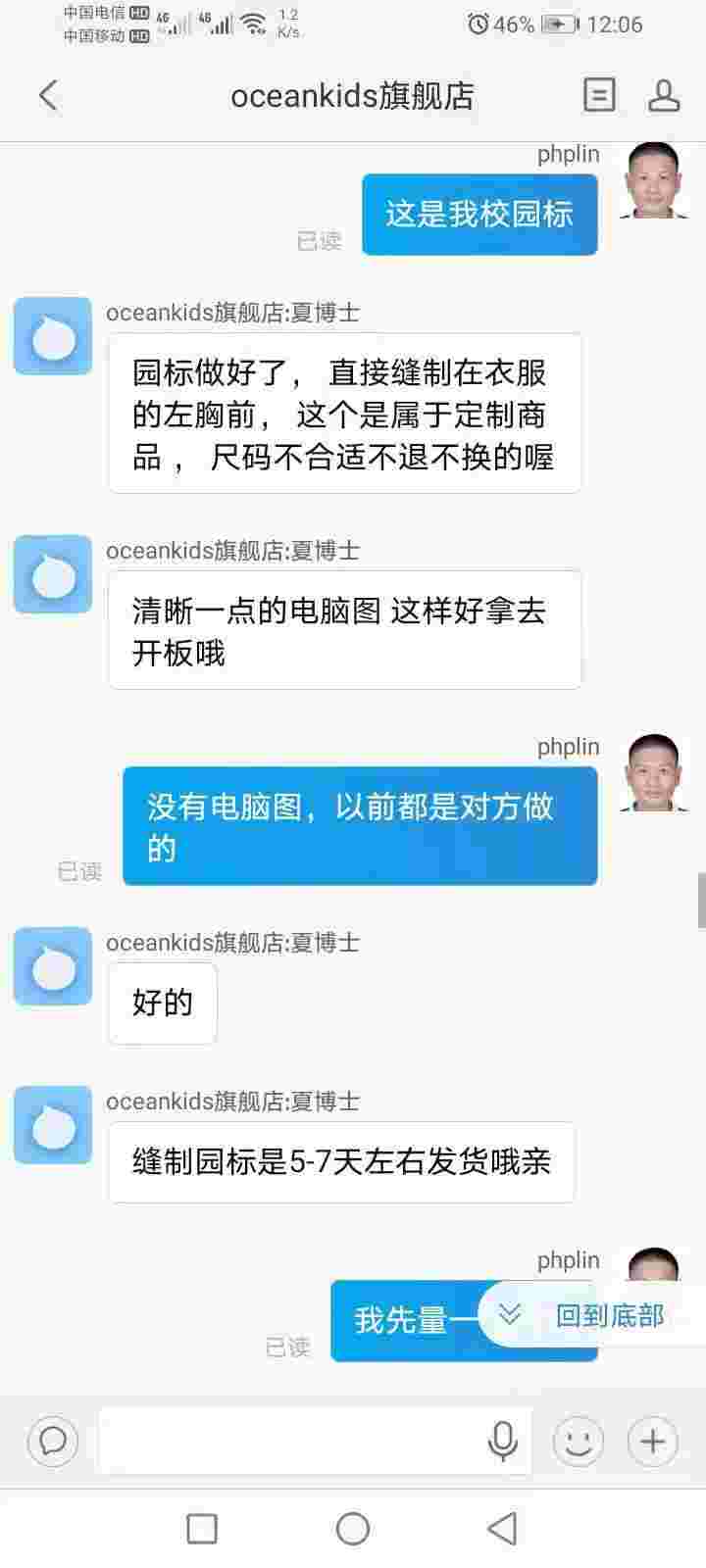Go back using the top-left arrow
Viewport: 706px width, 1568px height.
(48, 96)
